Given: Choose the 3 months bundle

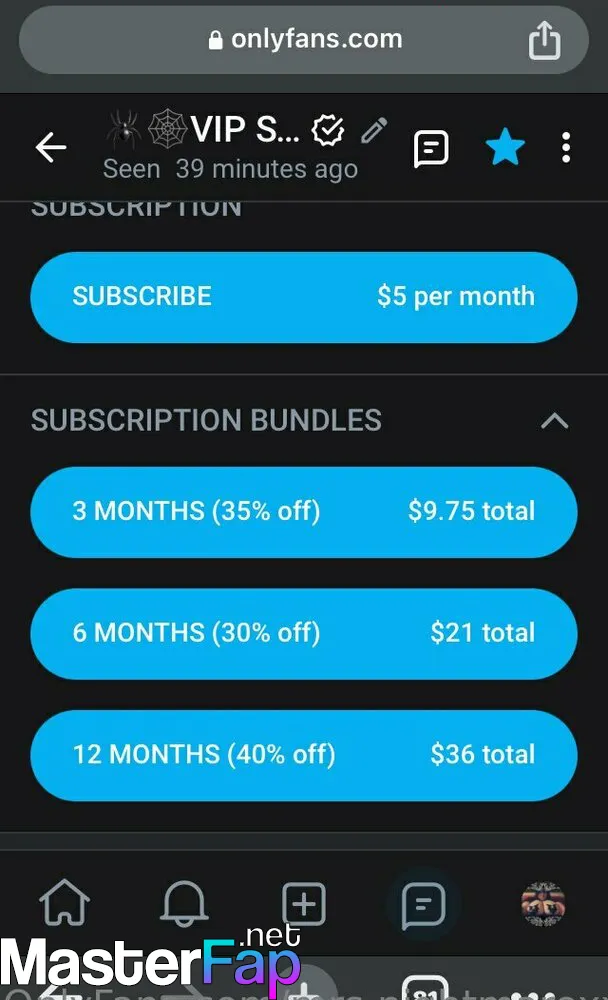Looking at the screenshot, I should pyautogui.click(x=304, y=512).
